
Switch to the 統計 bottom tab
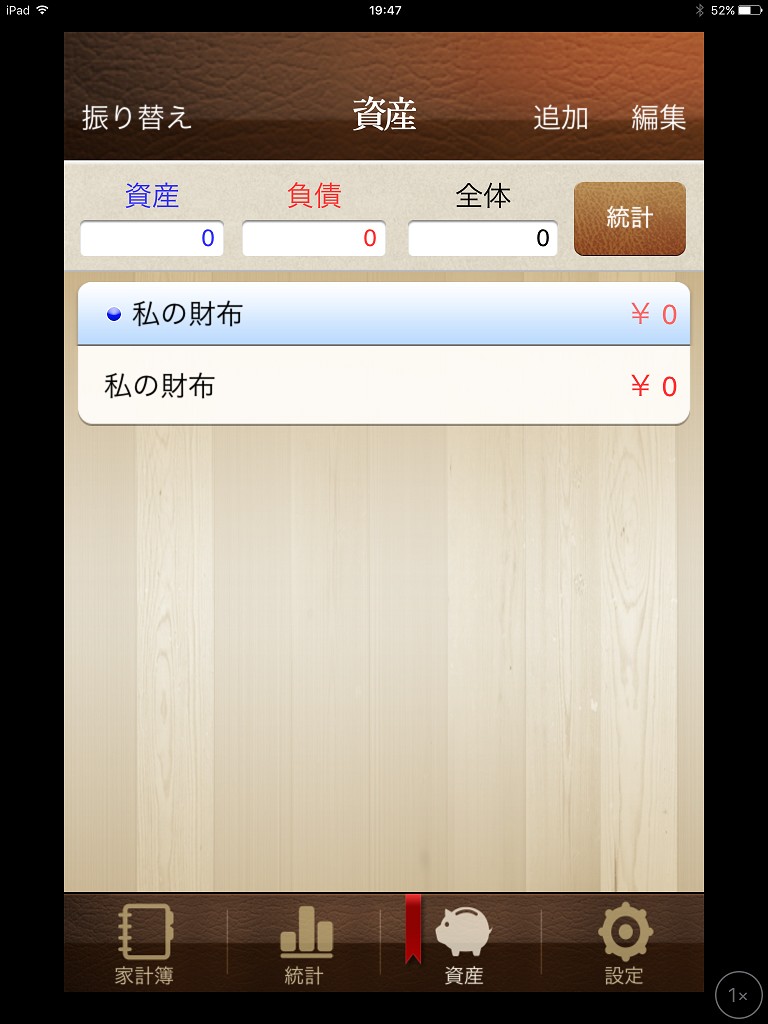[304, 945]
